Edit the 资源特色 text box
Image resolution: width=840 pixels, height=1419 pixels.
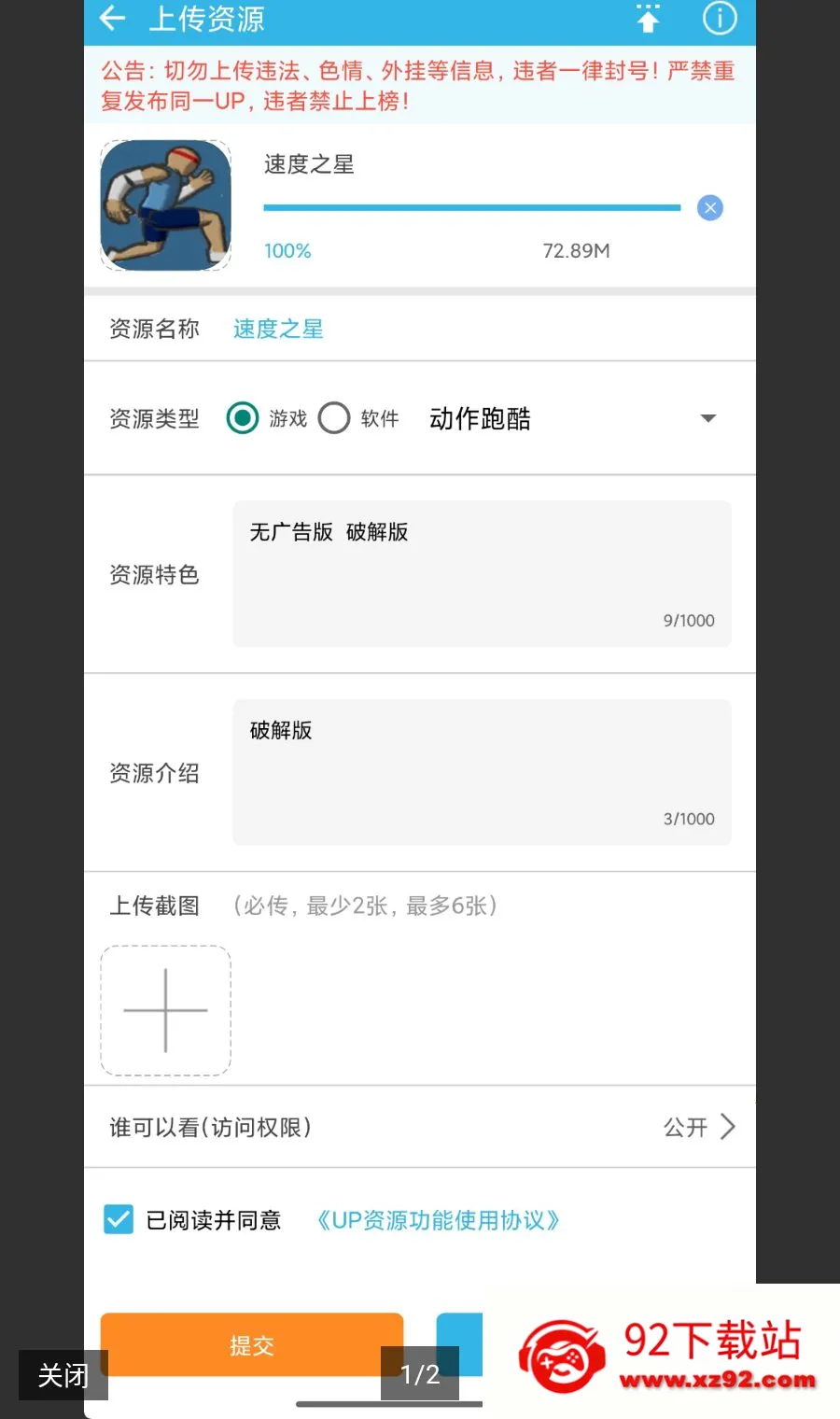[482, 574]
